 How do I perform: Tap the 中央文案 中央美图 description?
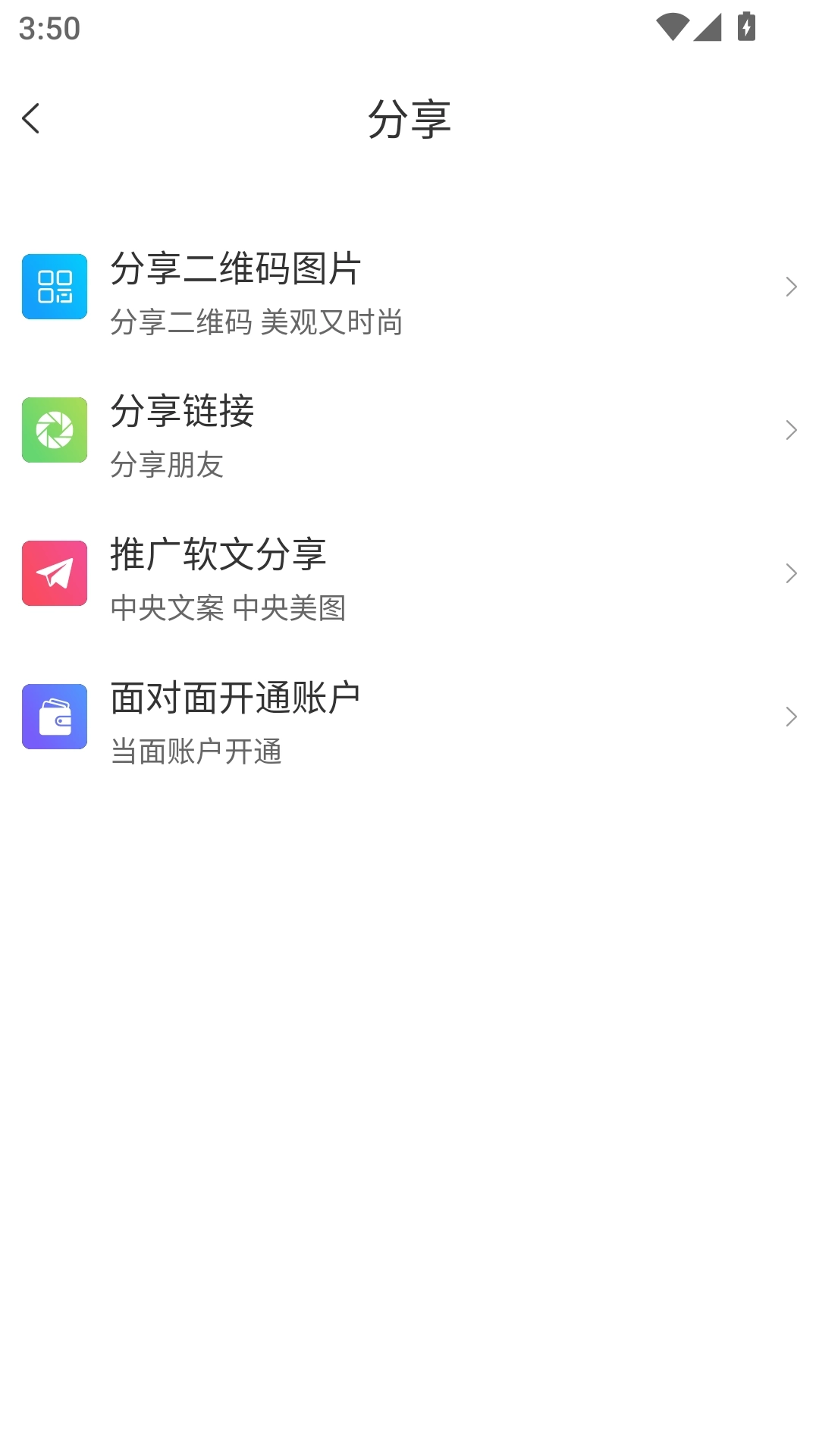229,610
